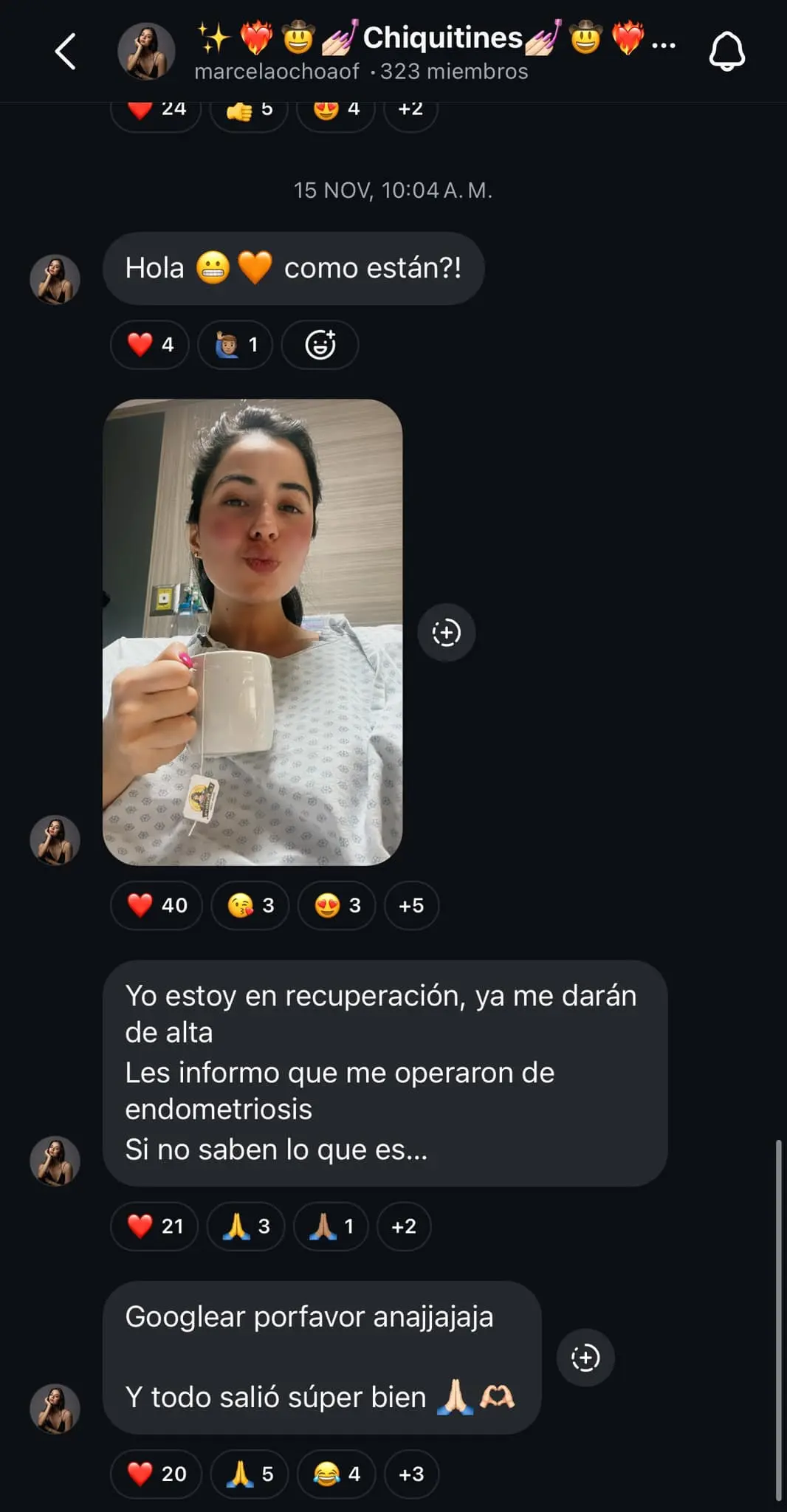Go back using the top-left arrow
This screenshot has height=1512, width=787.
65,51
